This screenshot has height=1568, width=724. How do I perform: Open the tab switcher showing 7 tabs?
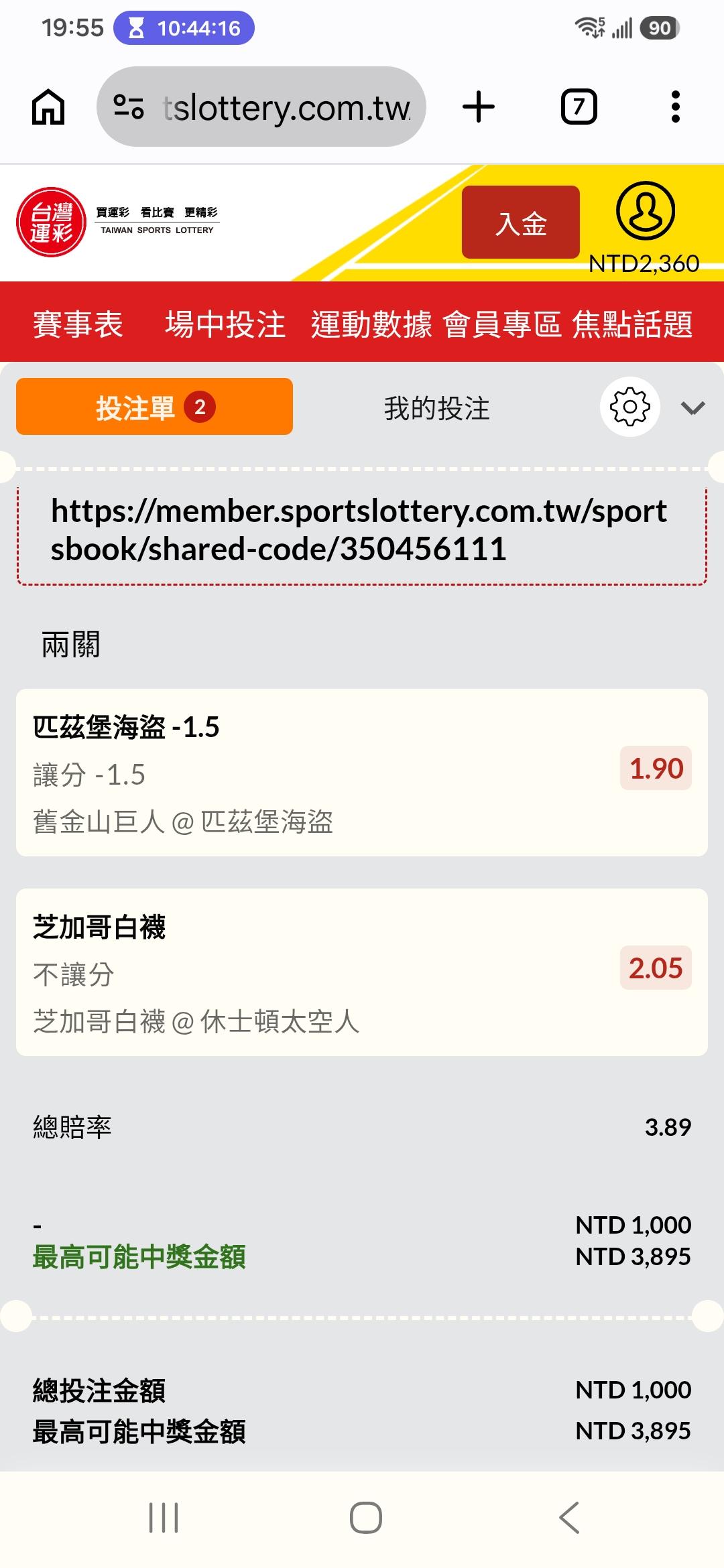(579, 107)
